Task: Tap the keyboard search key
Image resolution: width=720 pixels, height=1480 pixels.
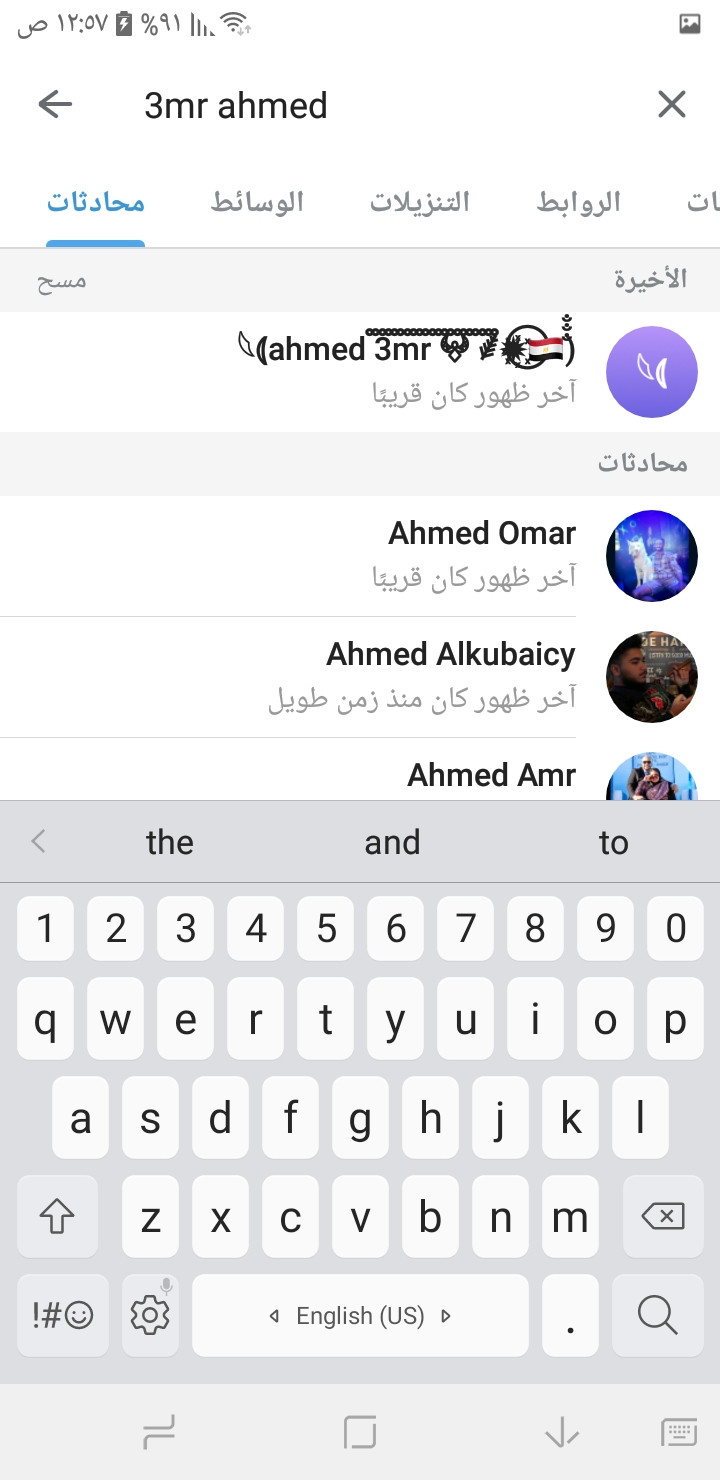Action: click(x=656, y=1315)
